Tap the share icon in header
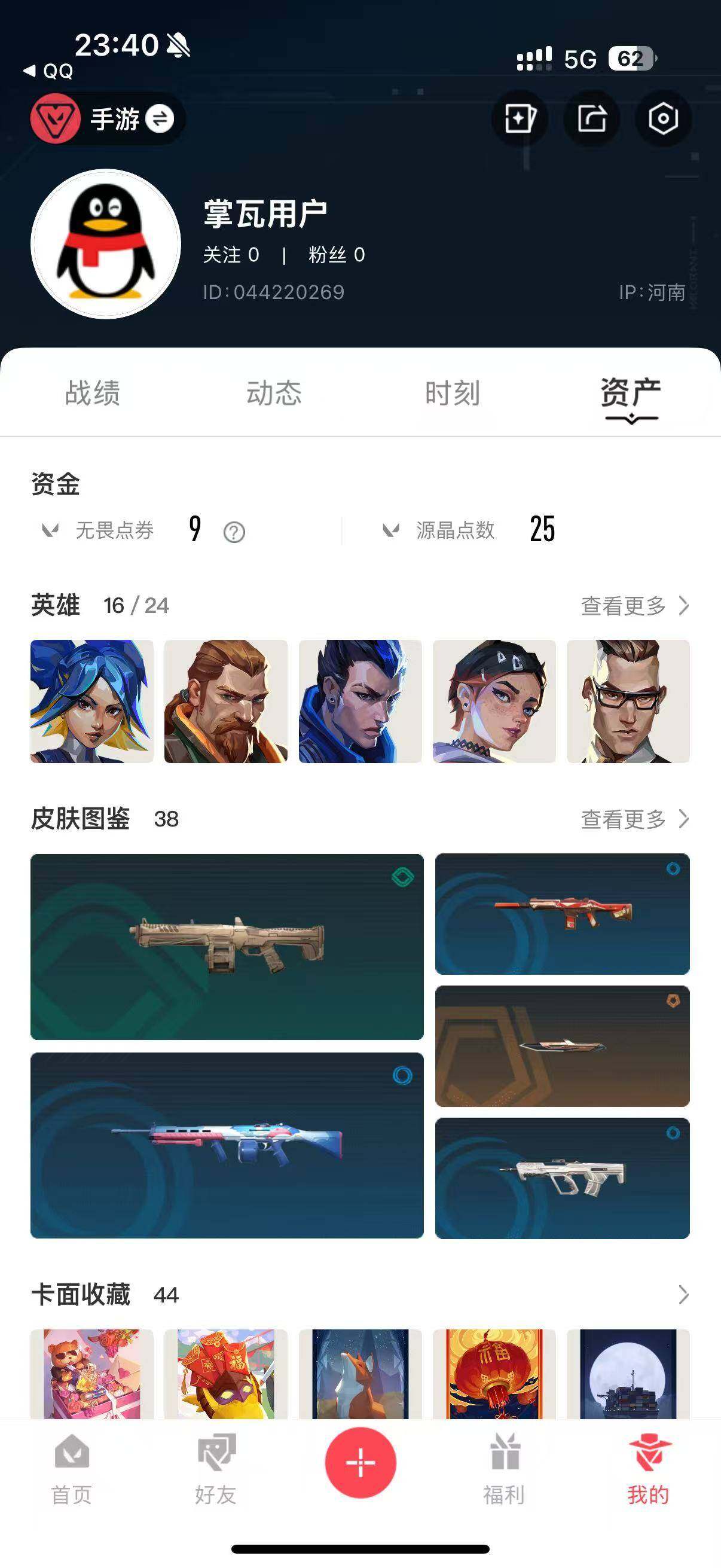 (x=591, y=118)
